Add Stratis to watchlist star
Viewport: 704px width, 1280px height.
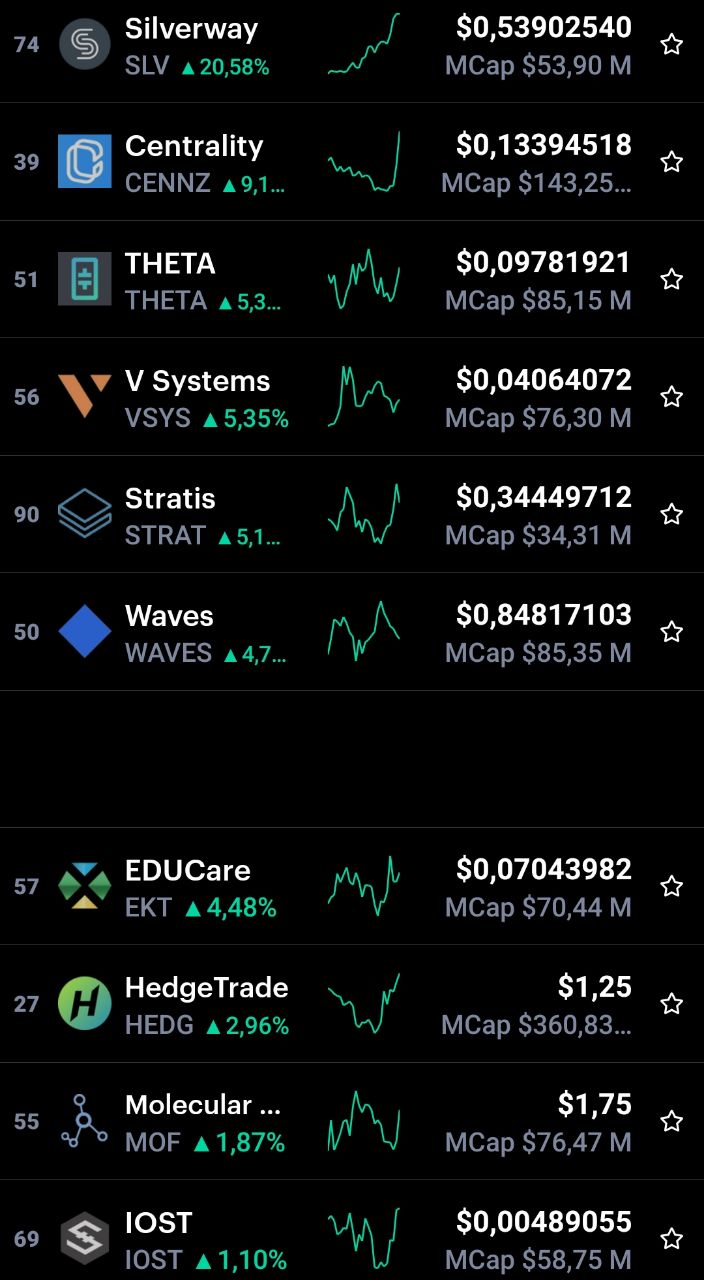(x=672, y=514)
